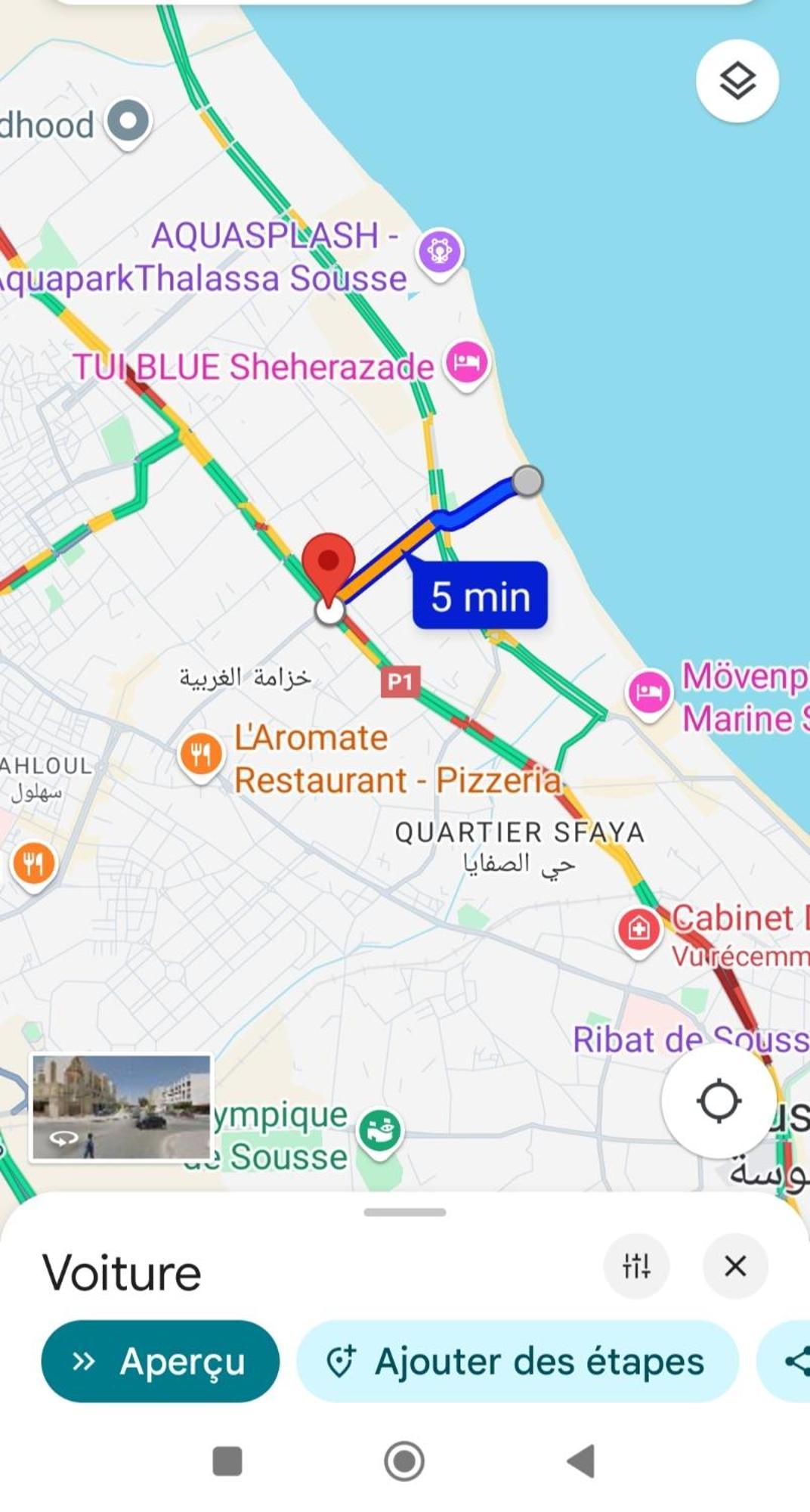Open the Street View thumbnail
Image resolution: width=810 pixels, height=1512 pixels.
(122, 1108)
